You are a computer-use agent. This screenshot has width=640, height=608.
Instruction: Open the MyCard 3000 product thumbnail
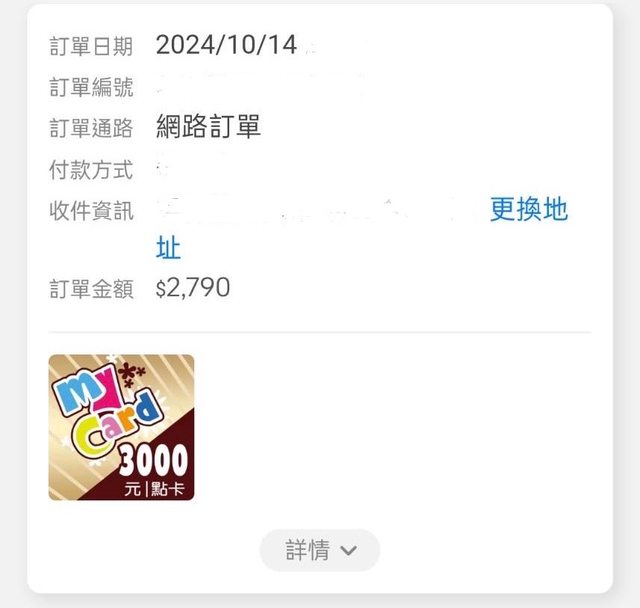121,427
